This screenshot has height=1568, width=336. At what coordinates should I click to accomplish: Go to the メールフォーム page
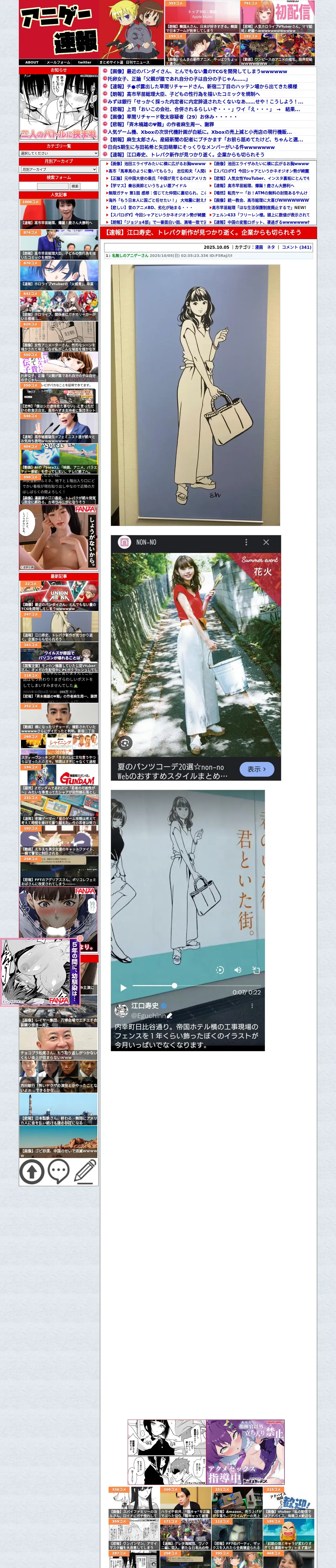point(58,62)
